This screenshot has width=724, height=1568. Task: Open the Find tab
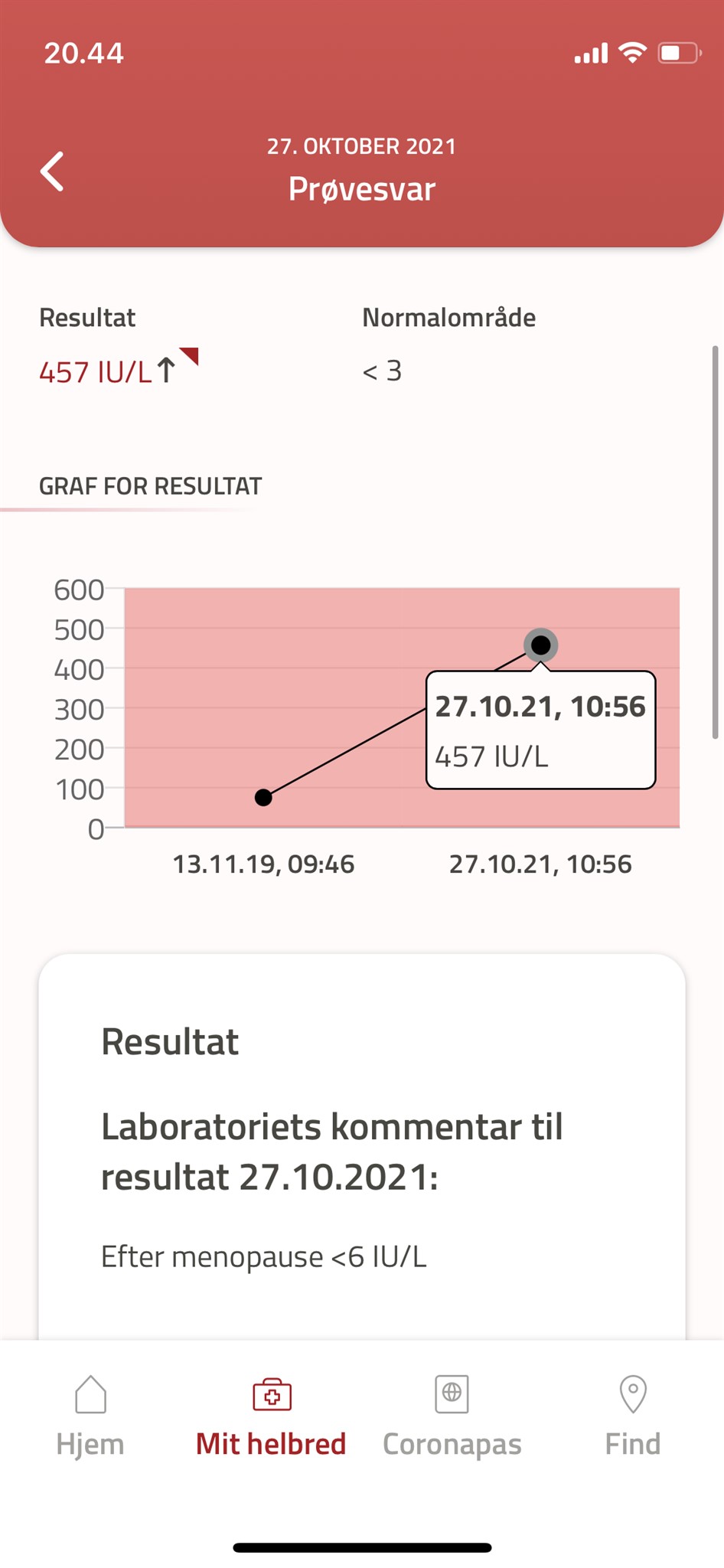(x=632, y=1415)
